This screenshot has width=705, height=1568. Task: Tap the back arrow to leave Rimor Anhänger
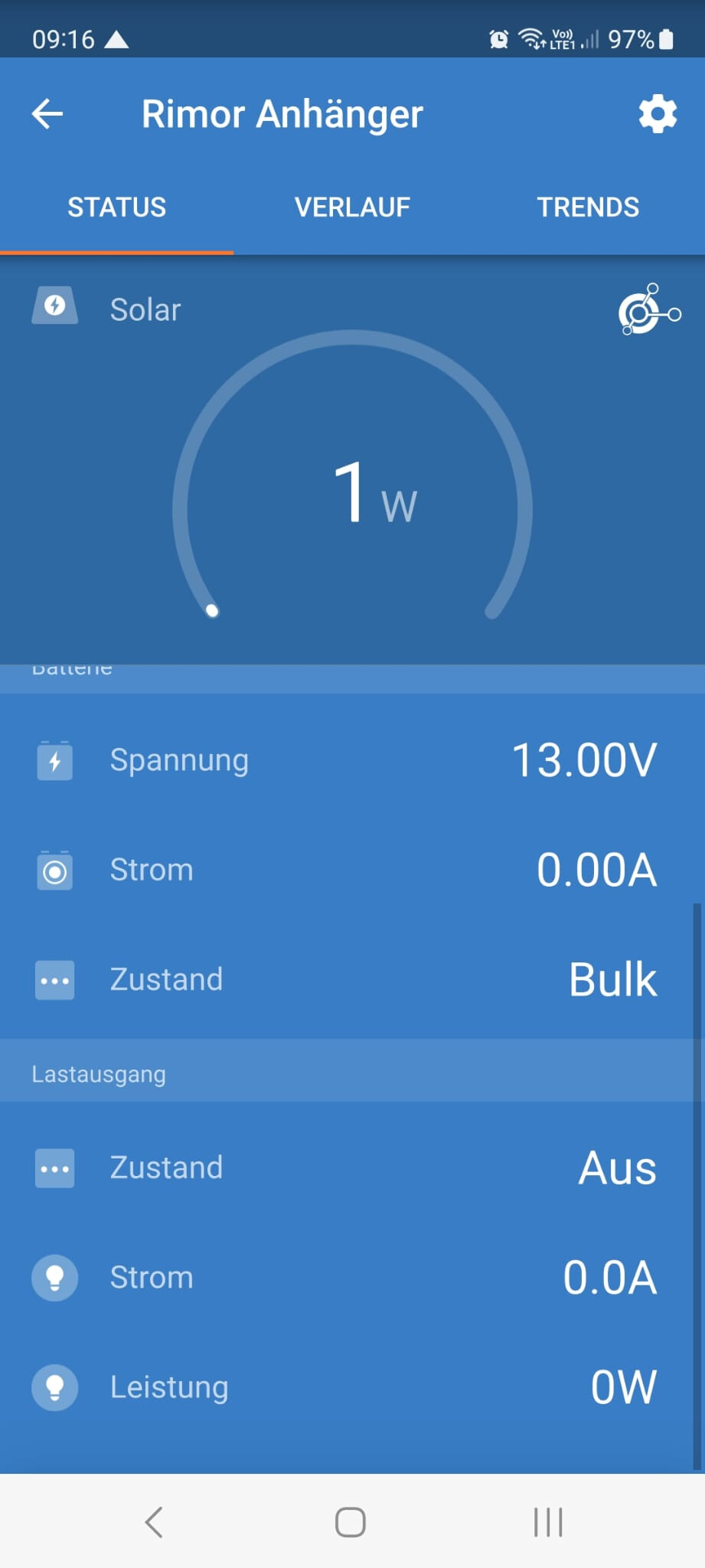pyautogui.click(x=47, y=113)
